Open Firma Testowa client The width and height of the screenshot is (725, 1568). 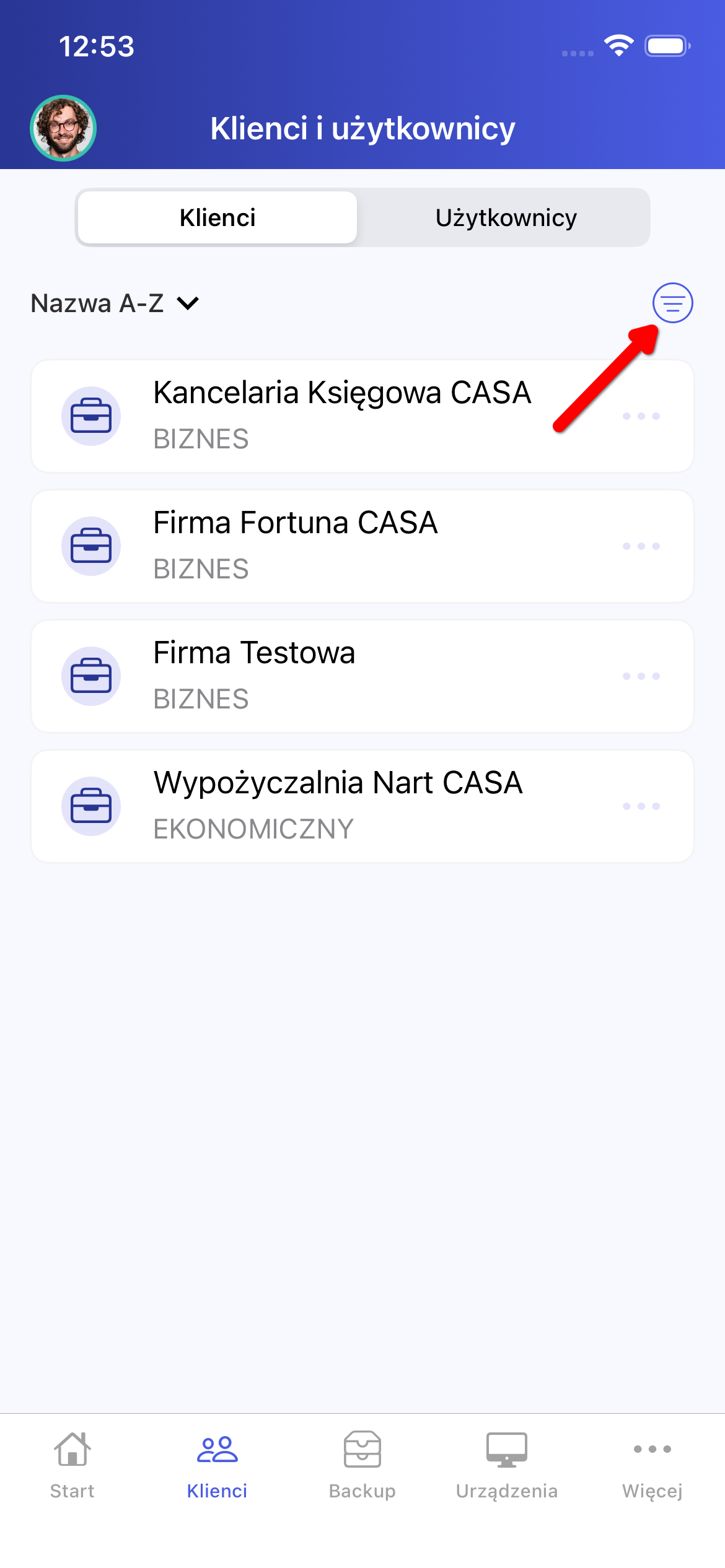[x=254, y=676]
